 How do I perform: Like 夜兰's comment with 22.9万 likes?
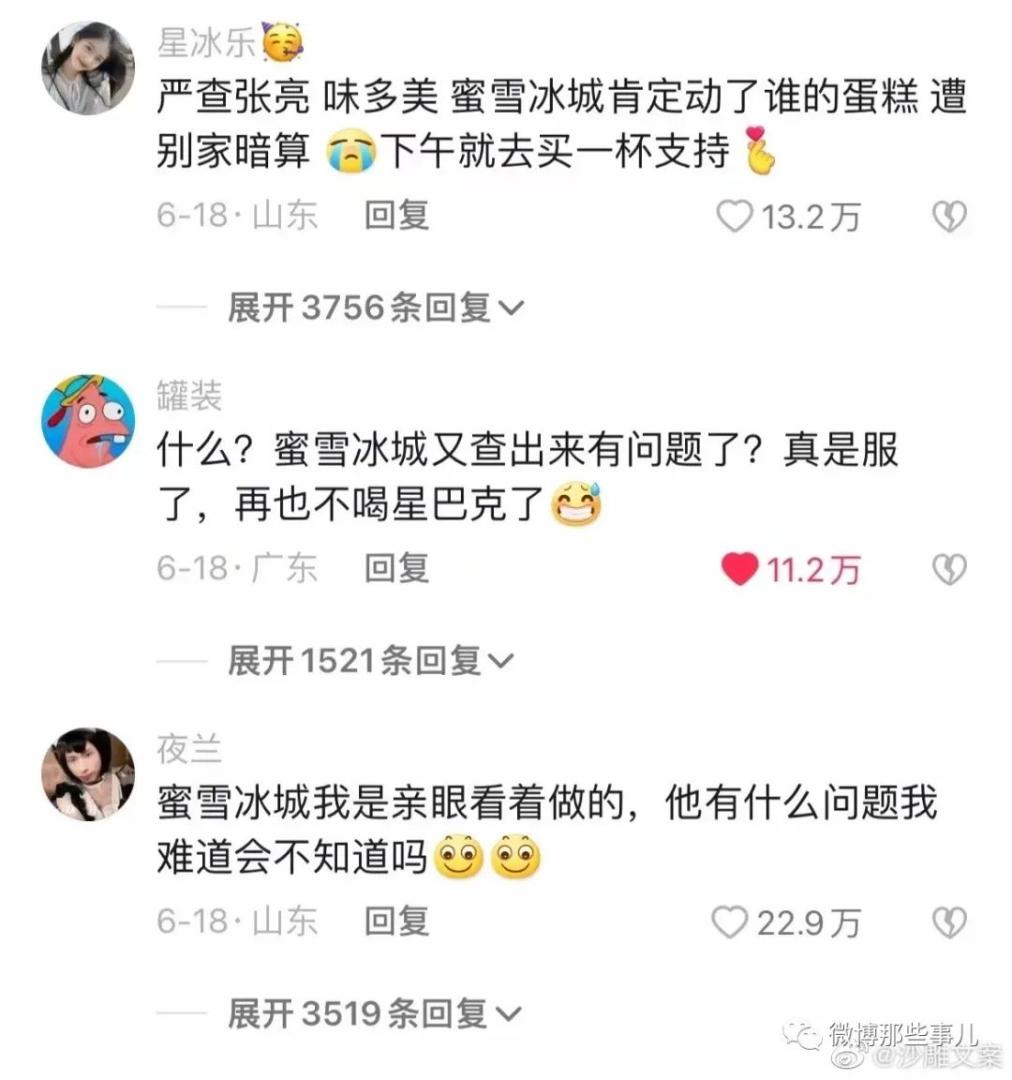[x=730, y=922]
